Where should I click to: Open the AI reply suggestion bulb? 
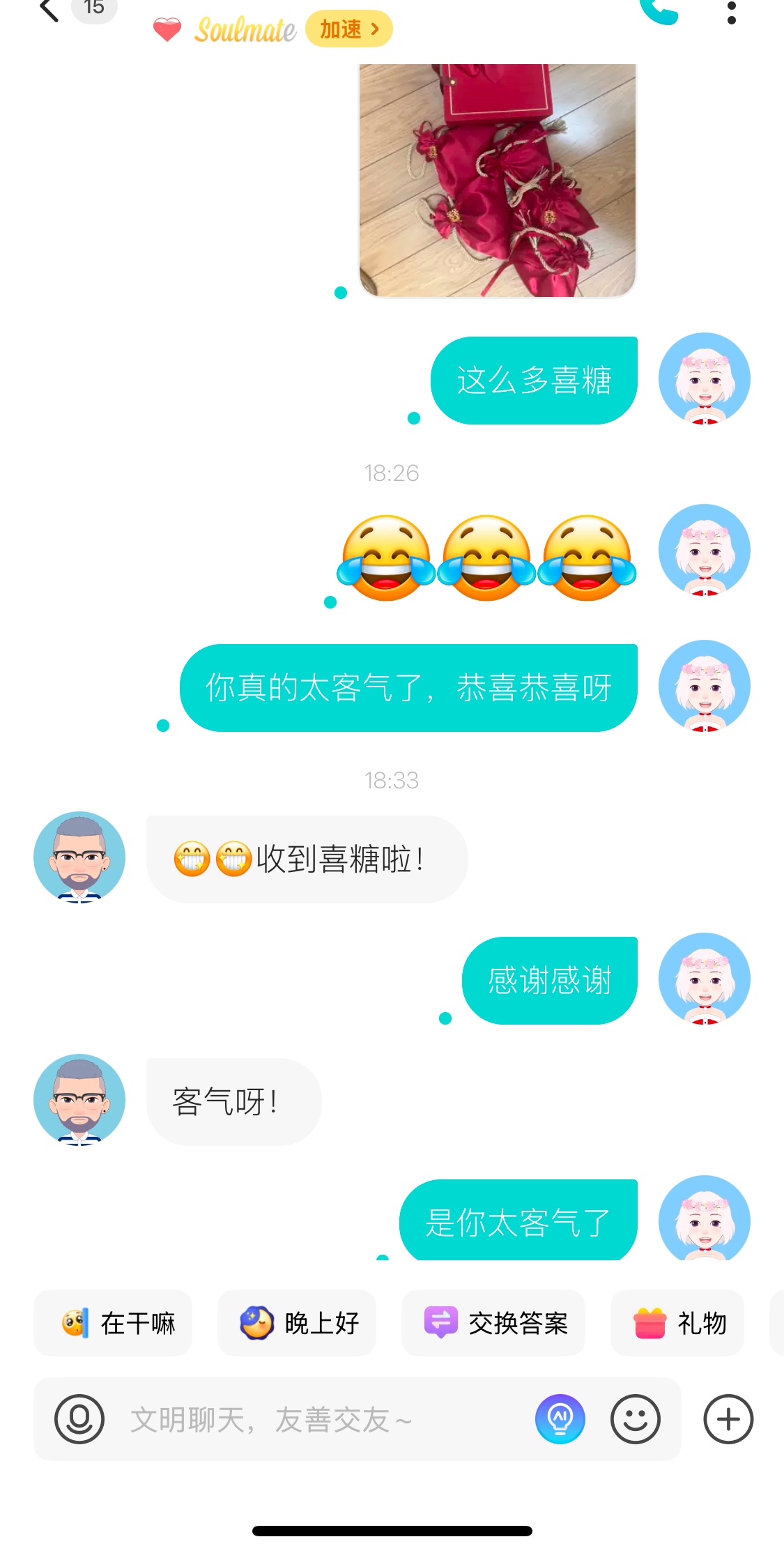click(560, 1418)
